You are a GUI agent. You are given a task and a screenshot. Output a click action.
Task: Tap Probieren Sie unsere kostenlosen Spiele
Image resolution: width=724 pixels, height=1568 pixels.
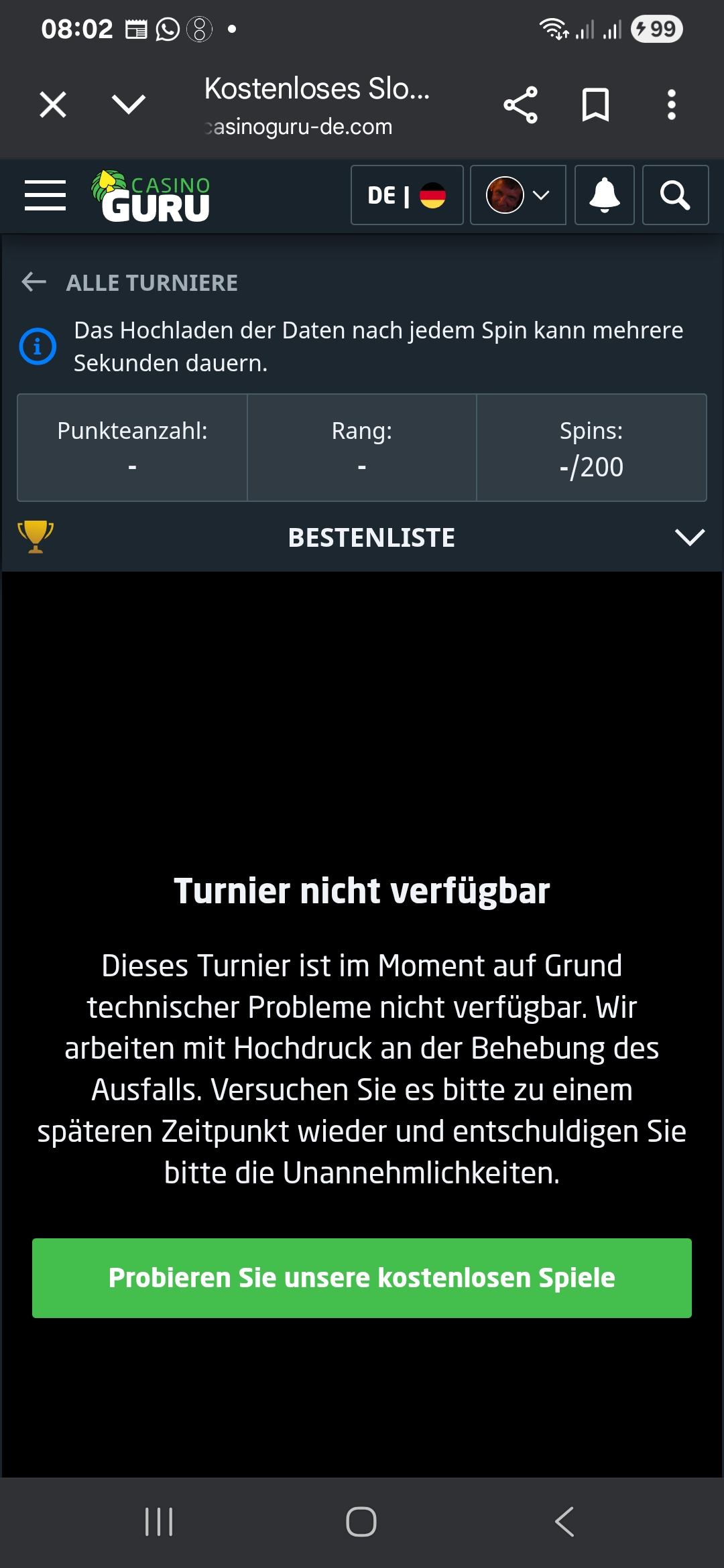(x=362, y=1278)
